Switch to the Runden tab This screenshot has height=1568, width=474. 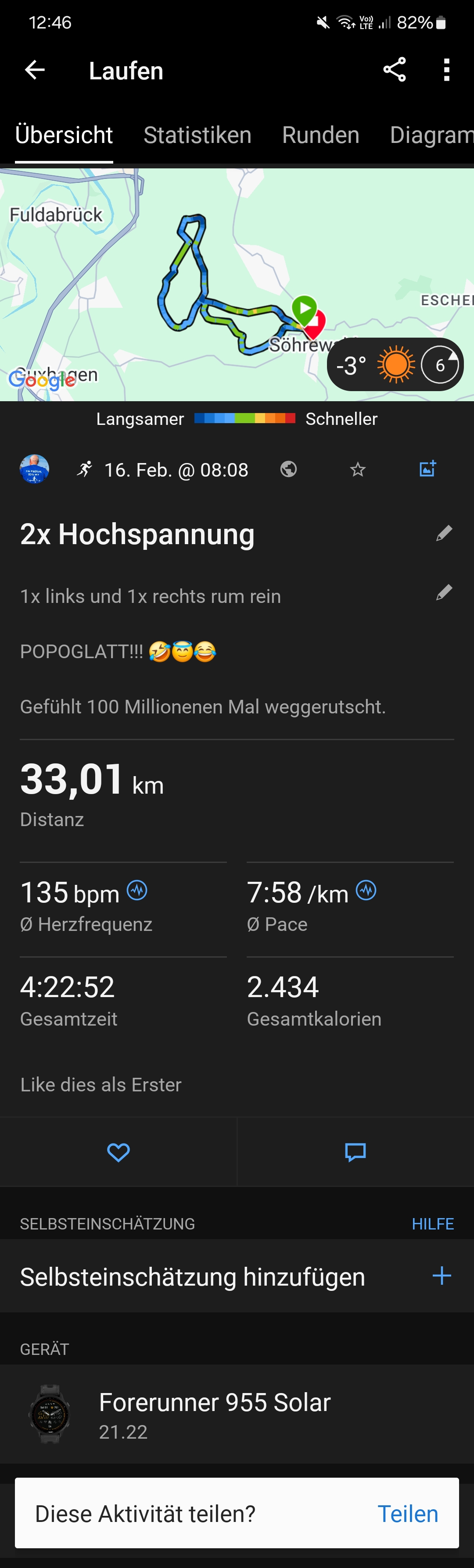tap(320, 135)
